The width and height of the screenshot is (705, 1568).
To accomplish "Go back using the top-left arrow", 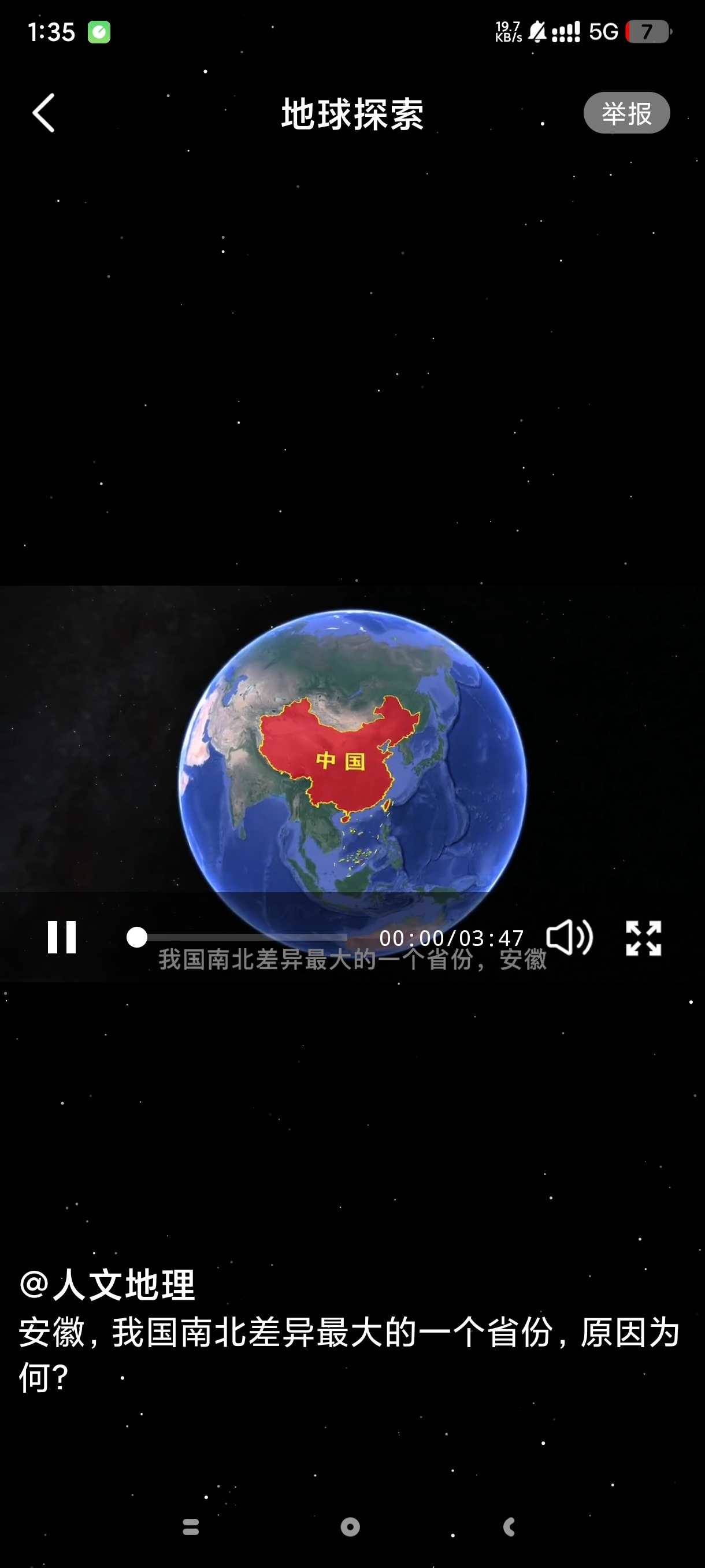I will (44, 113).
